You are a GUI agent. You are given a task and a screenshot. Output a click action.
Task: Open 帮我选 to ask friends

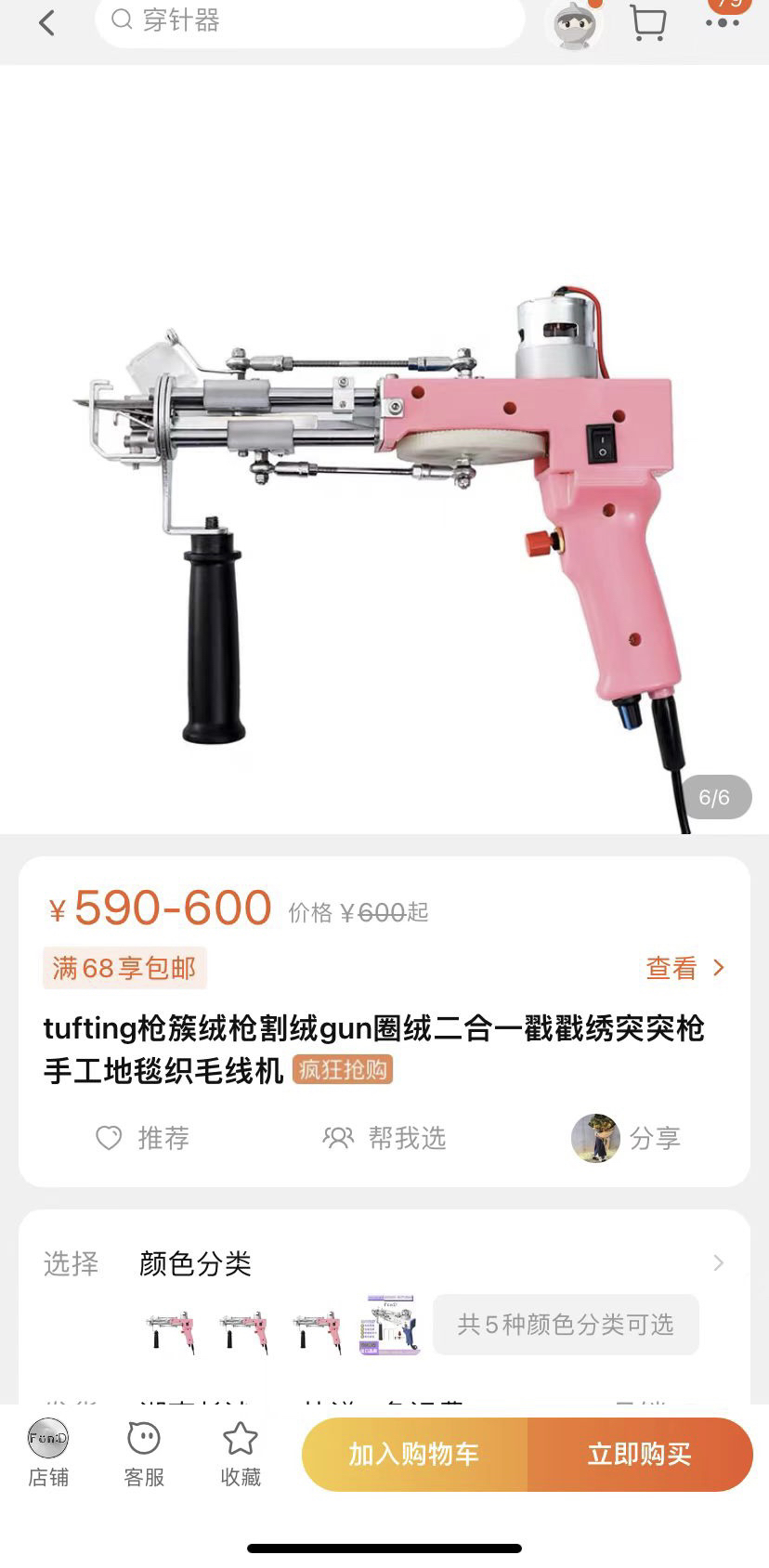(384, 1138)
